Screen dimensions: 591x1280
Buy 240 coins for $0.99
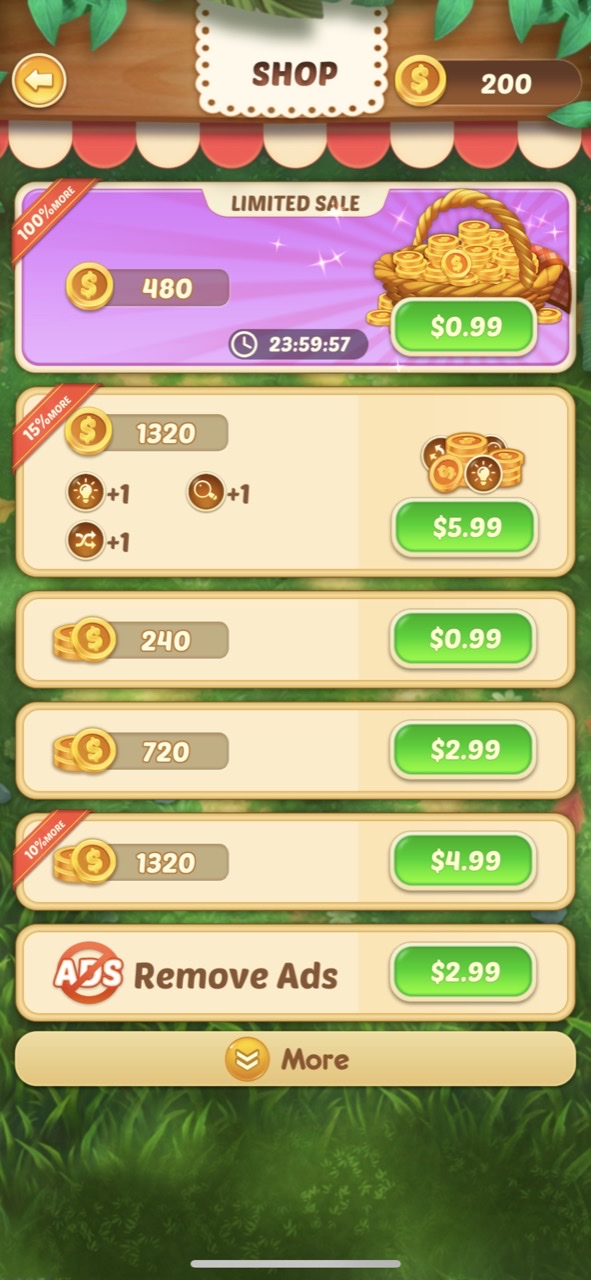pyautogui.click(x=464, y=639)
